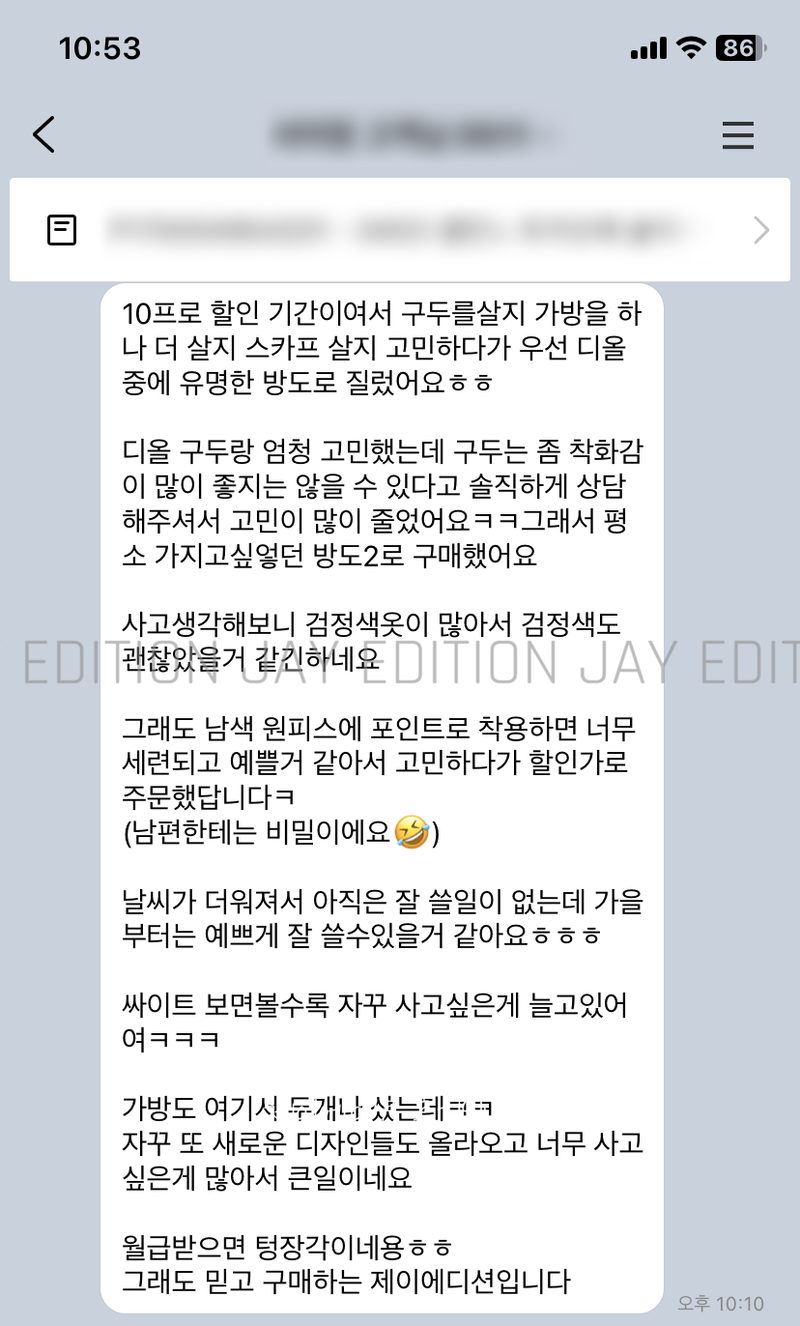Open the pinned notice banner
The width and height of the screenshot is (800, 1326).
click(x=400, y=230)
